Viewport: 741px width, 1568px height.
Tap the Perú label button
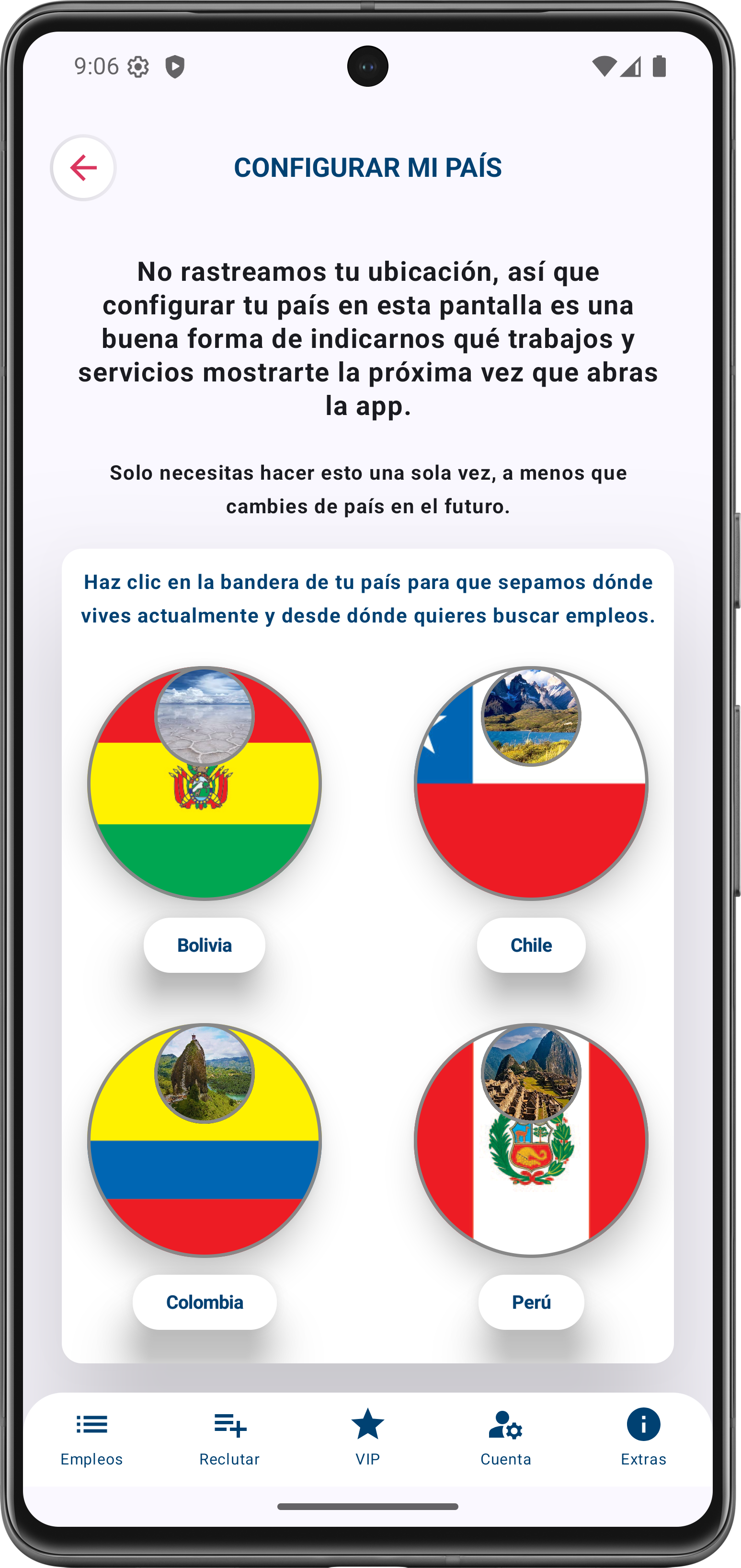pyautogui.click(x=531, y=1302)
